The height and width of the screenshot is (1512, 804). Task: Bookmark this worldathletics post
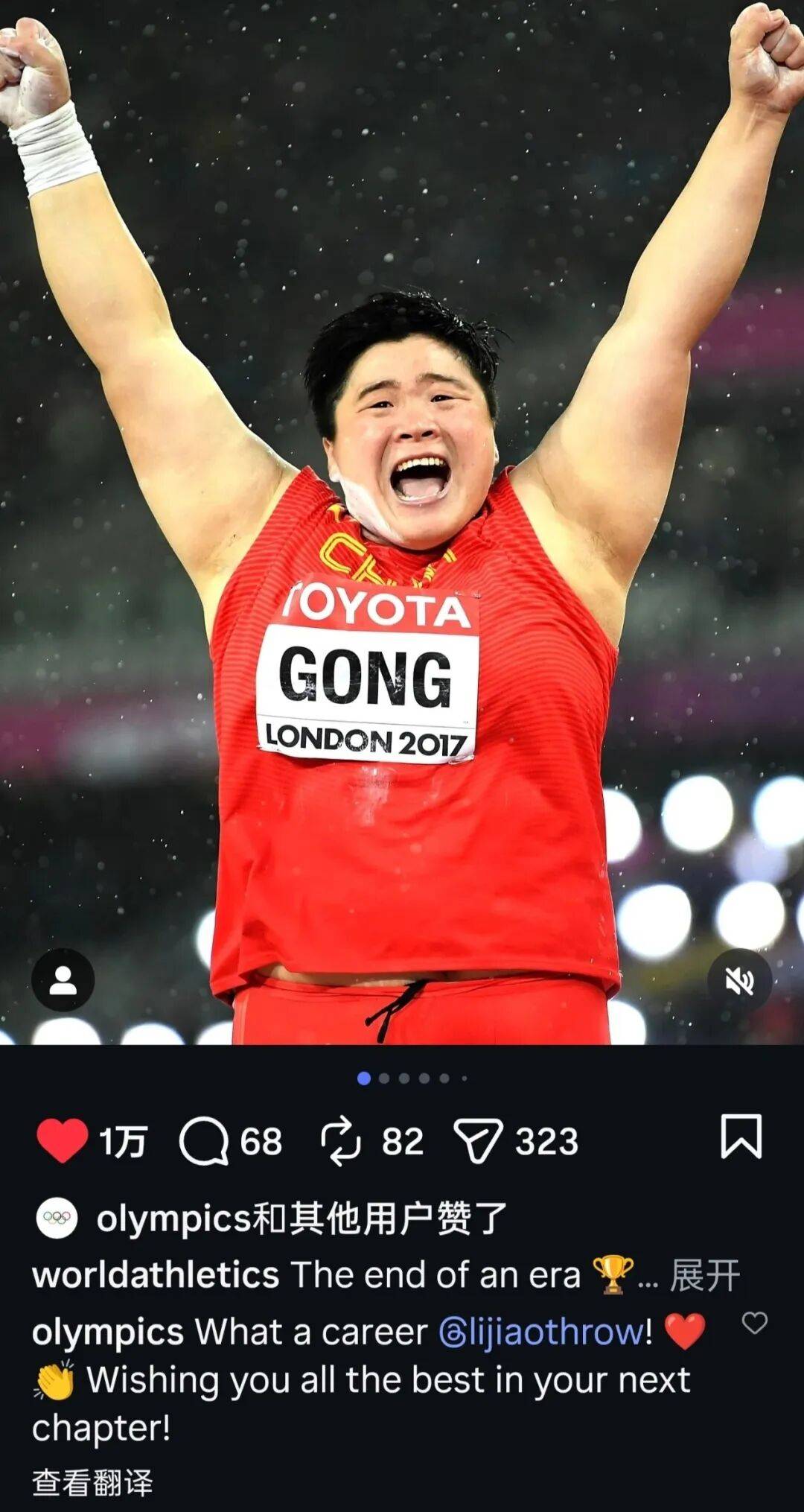tap(741, 1137)
